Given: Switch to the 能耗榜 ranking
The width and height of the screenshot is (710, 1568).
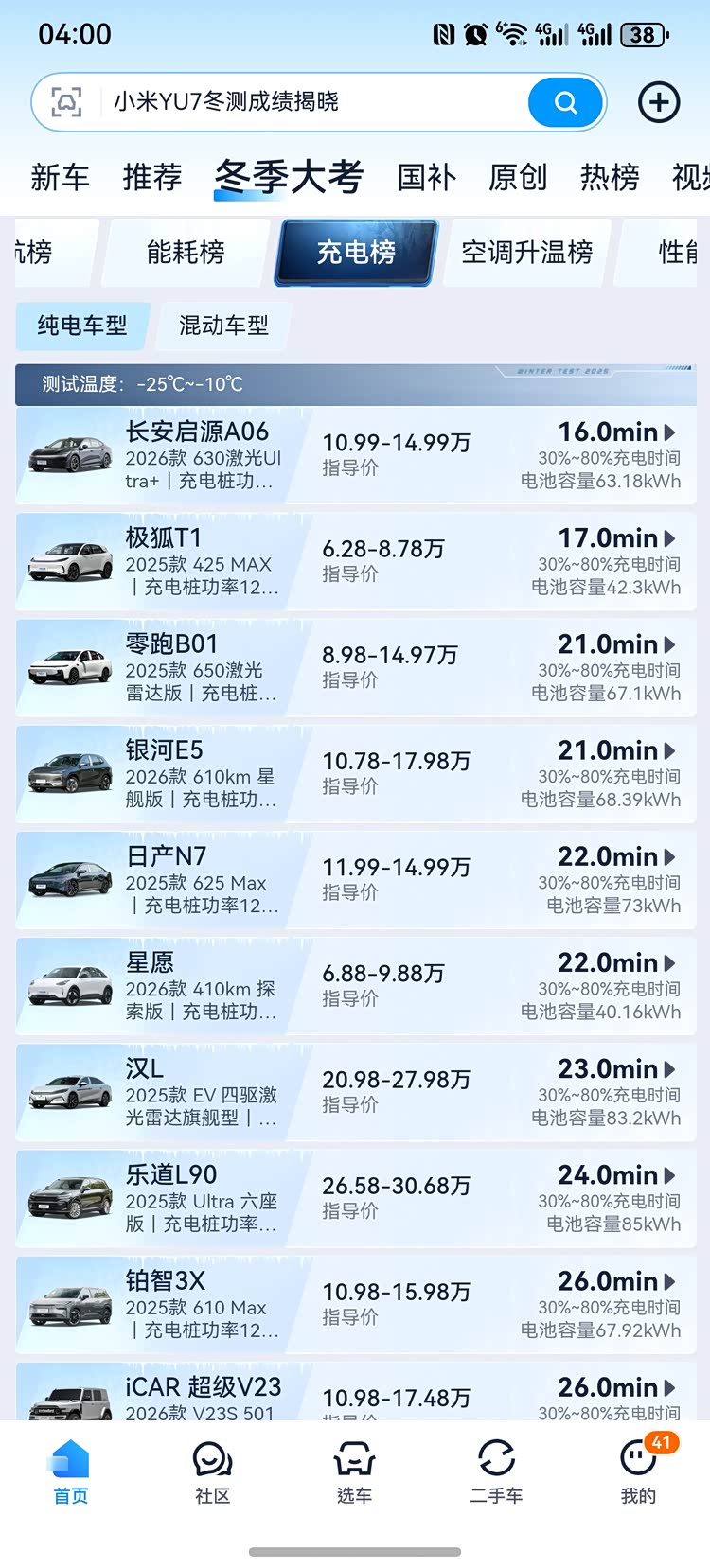Looking at the screenshot, I should point(186,253).
